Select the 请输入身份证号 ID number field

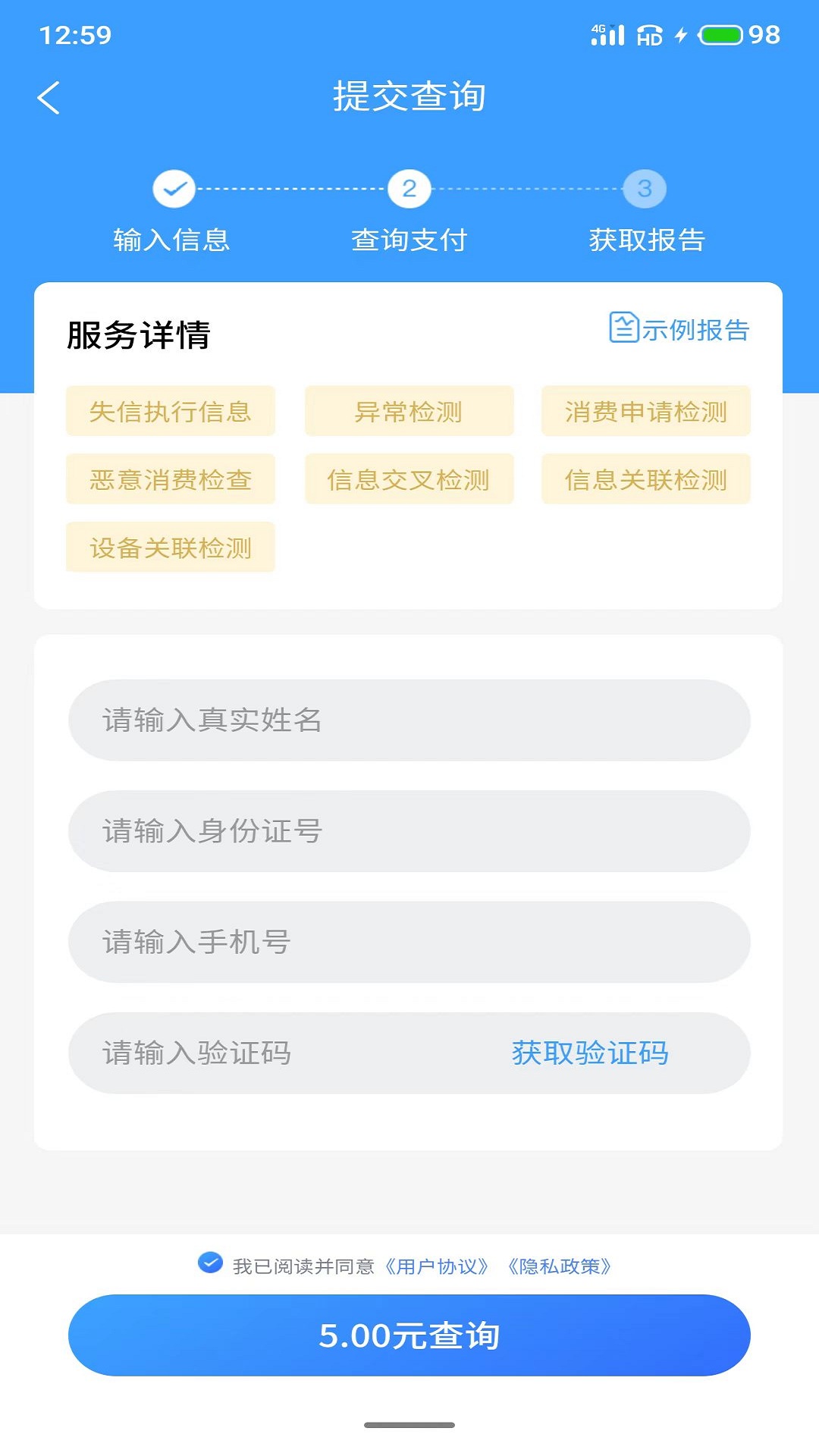(409, 831)
